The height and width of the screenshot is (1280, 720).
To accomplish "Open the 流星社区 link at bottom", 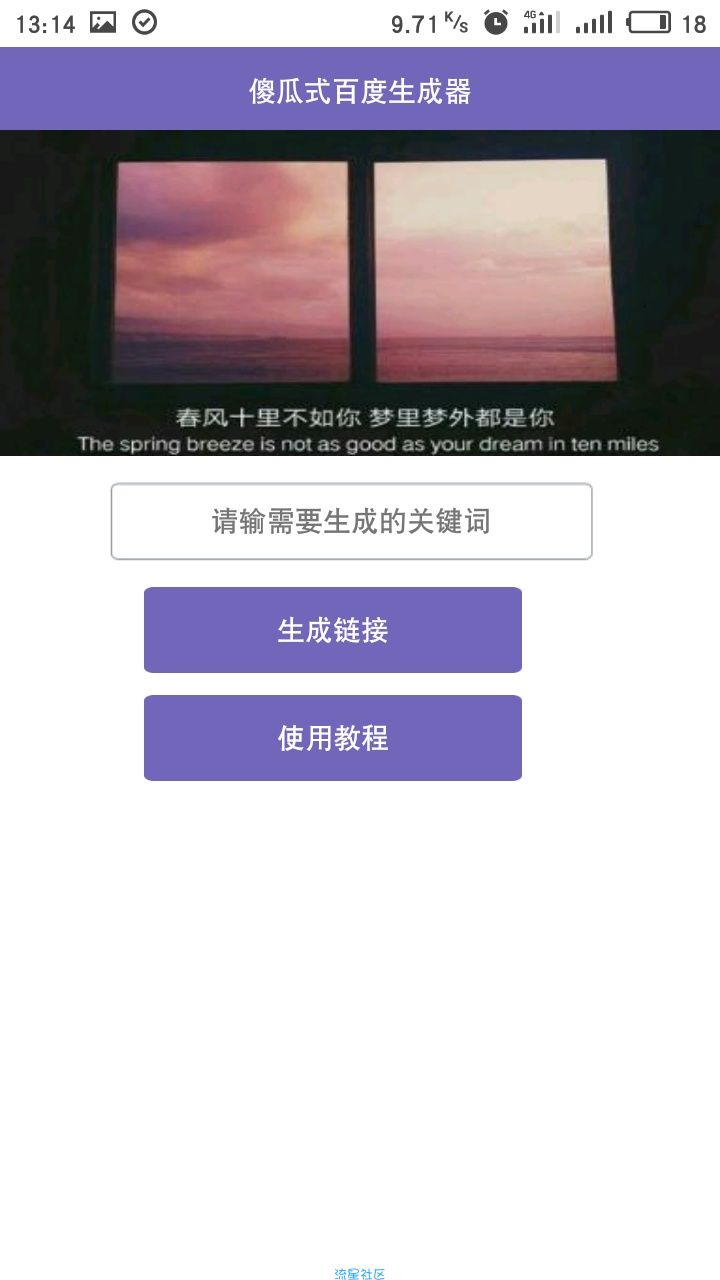I will [359, 1273].
